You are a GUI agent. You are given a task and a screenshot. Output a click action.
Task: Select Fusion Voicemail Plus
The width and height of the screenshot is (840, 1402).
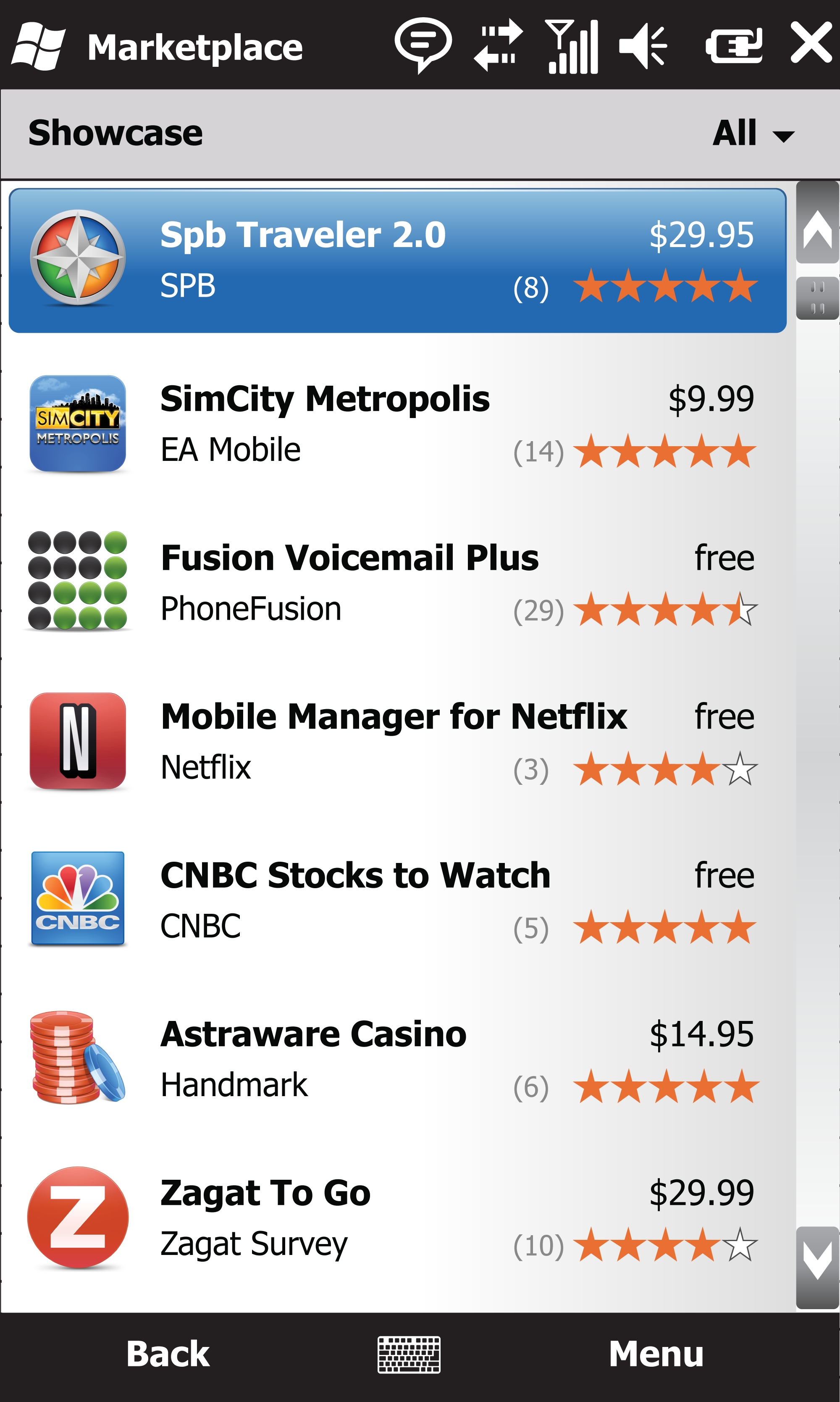click(396, 582)
